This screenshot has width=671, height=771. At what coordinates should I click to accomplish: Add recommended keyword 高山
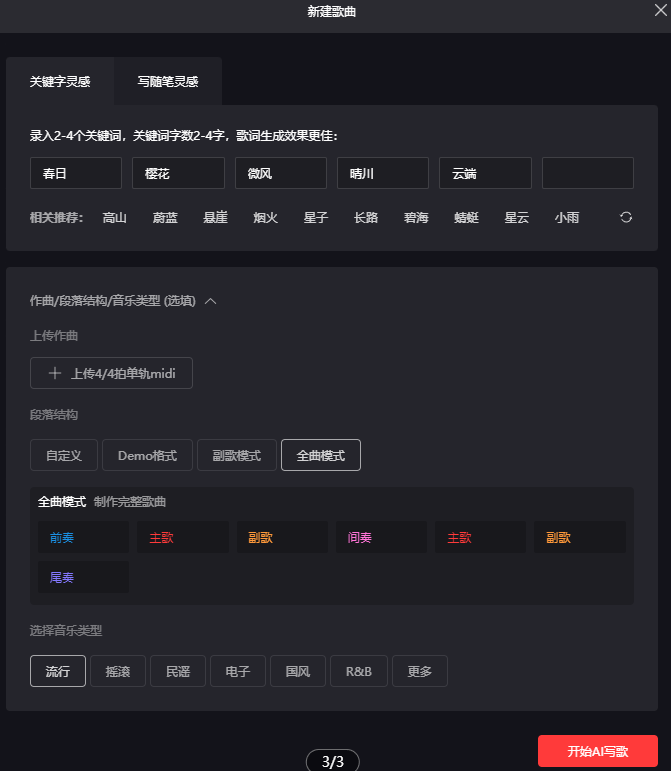pos(115,217)
